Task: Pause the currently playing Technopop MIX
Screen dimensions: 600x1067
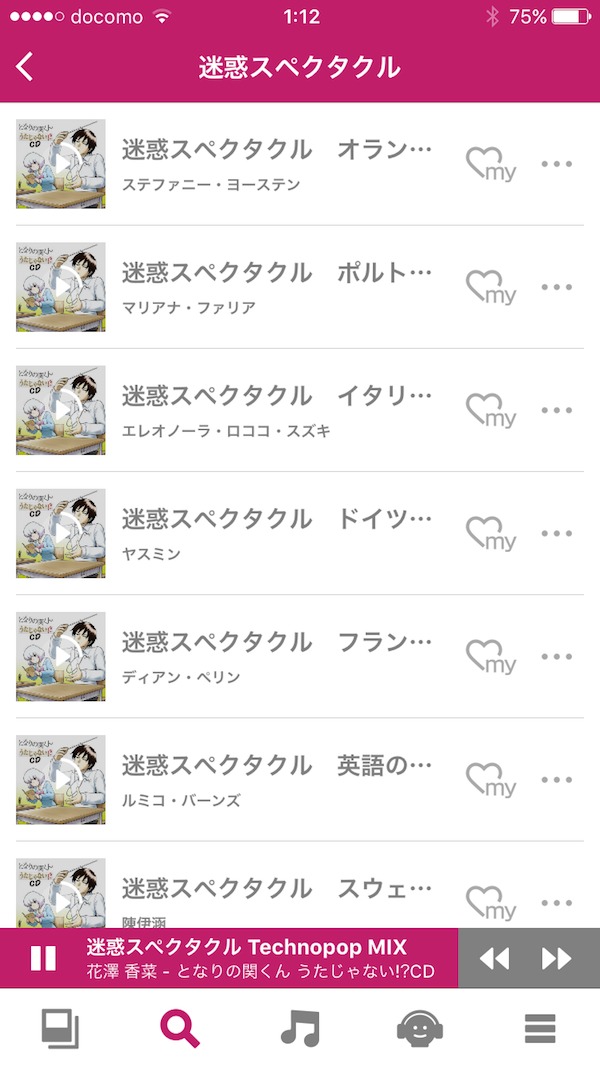Action: pyautogui.click(x=43, y=959)
